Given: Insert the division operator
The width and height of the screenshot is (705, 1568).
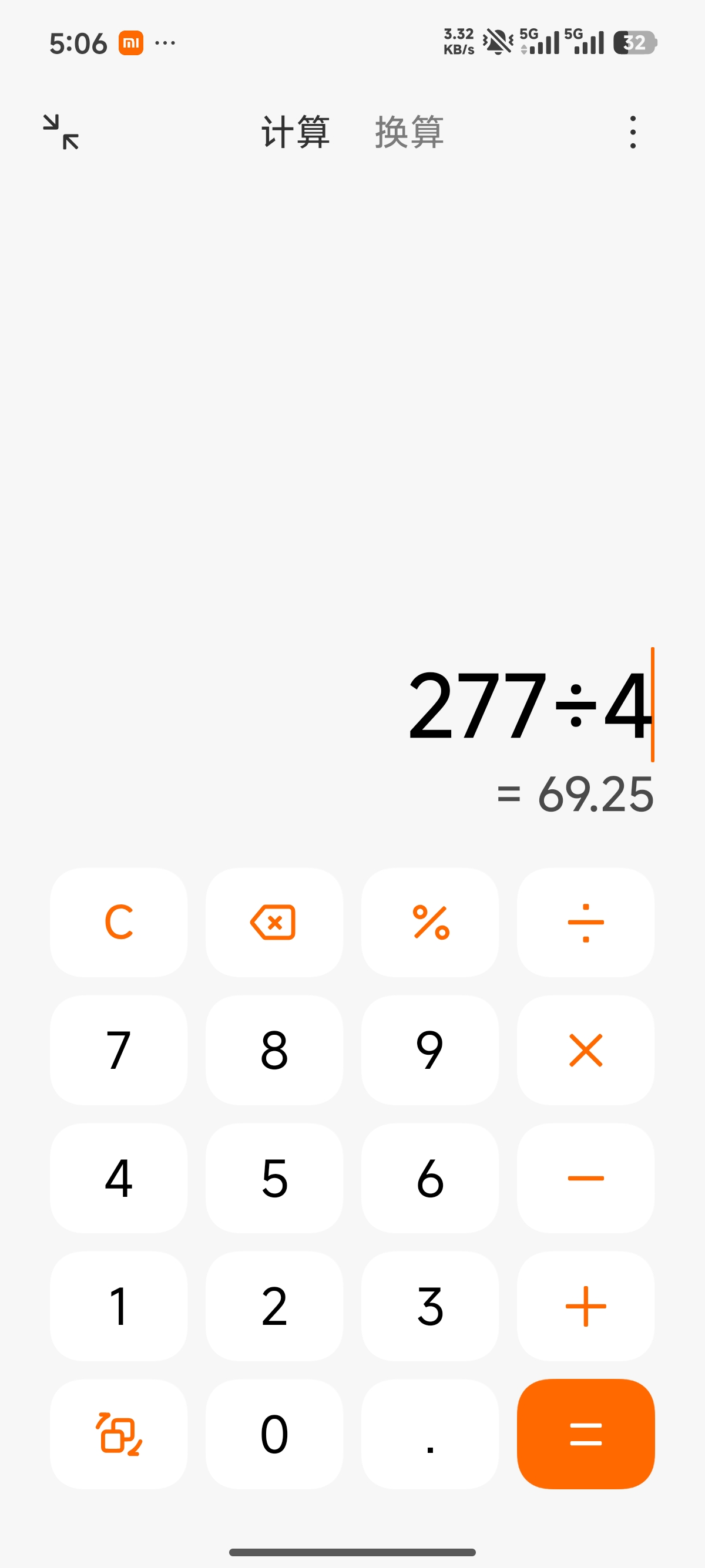Looking at the screenshot, I should coord(586,922).
